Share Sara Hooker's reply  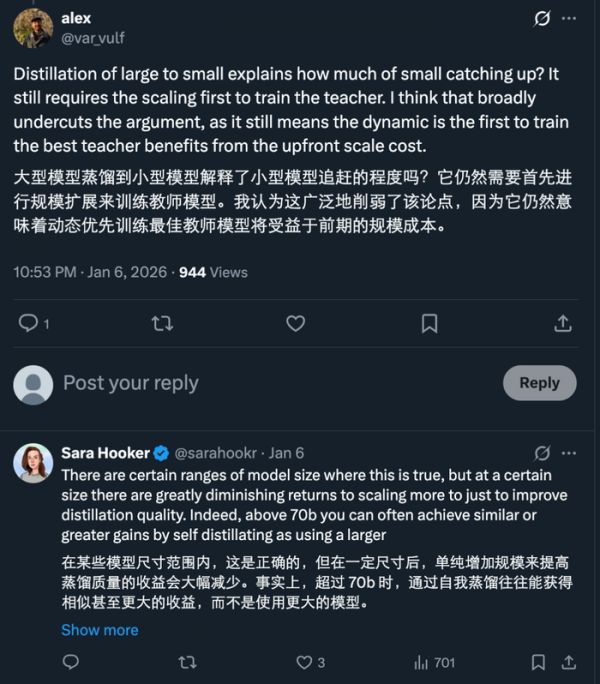pos(569,662)
